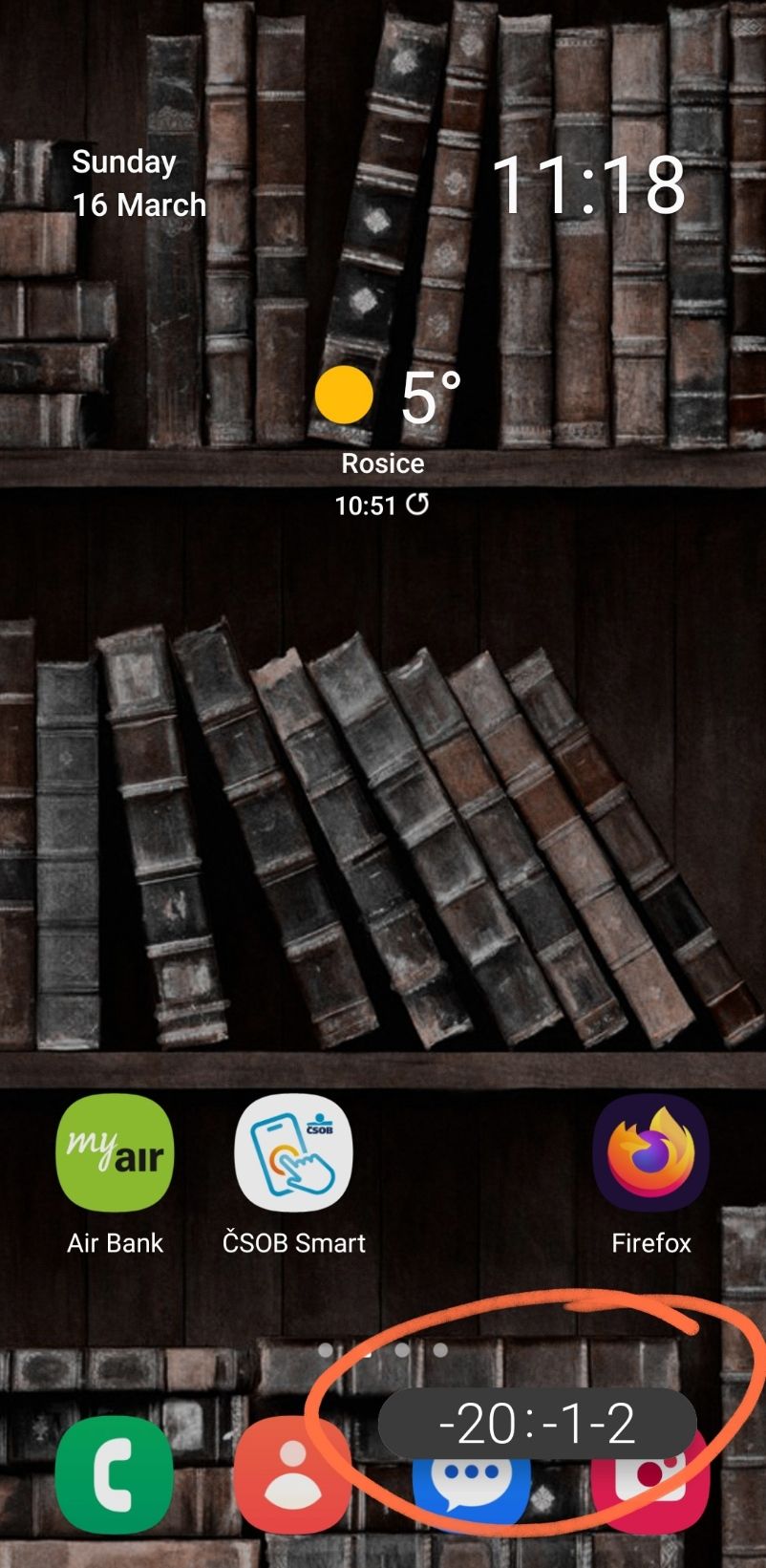The height and width of the screenshot is (1568, 766).
Task: Launch ČSOB Smart banking app
Action: (293, 1153)
